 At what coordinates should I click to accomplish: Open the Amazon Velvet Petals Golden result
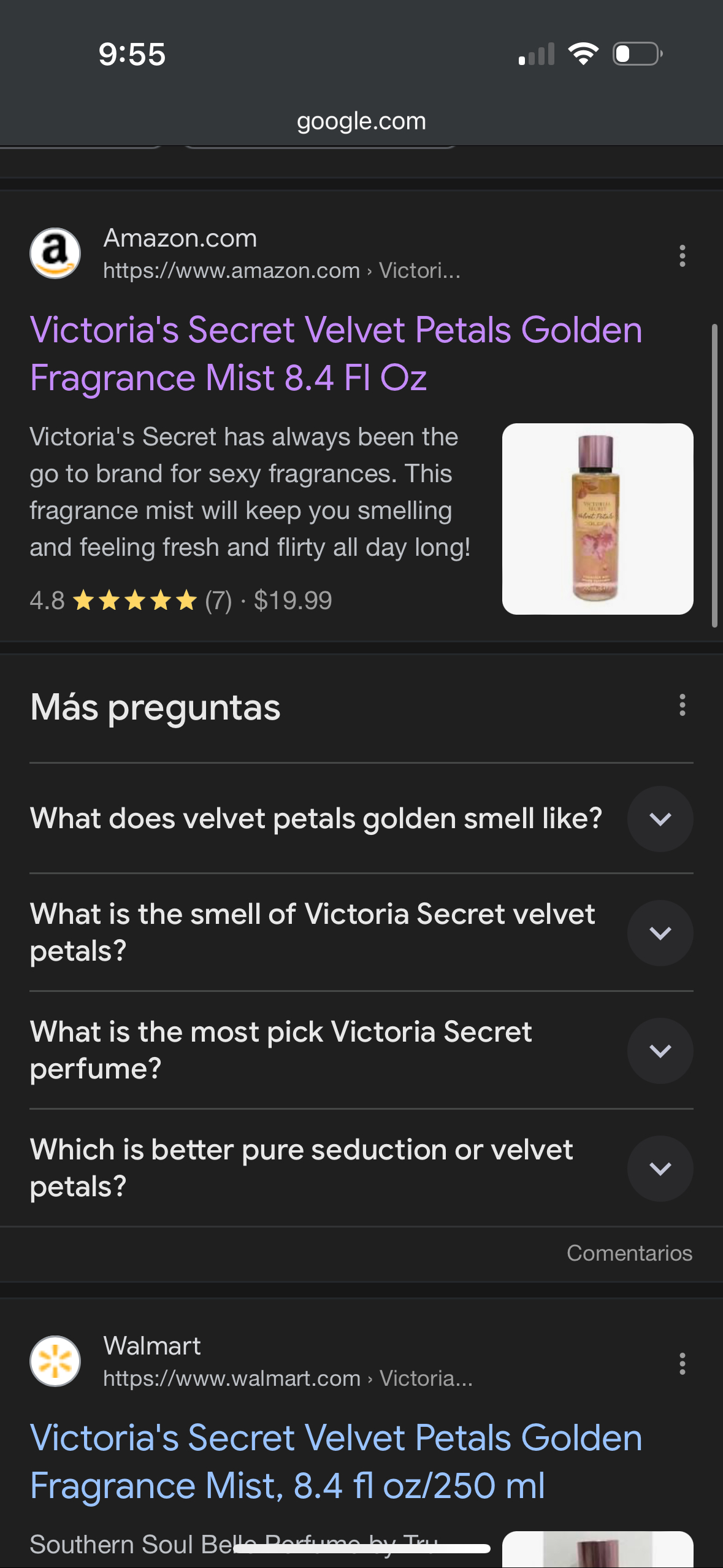coord(336,353)
